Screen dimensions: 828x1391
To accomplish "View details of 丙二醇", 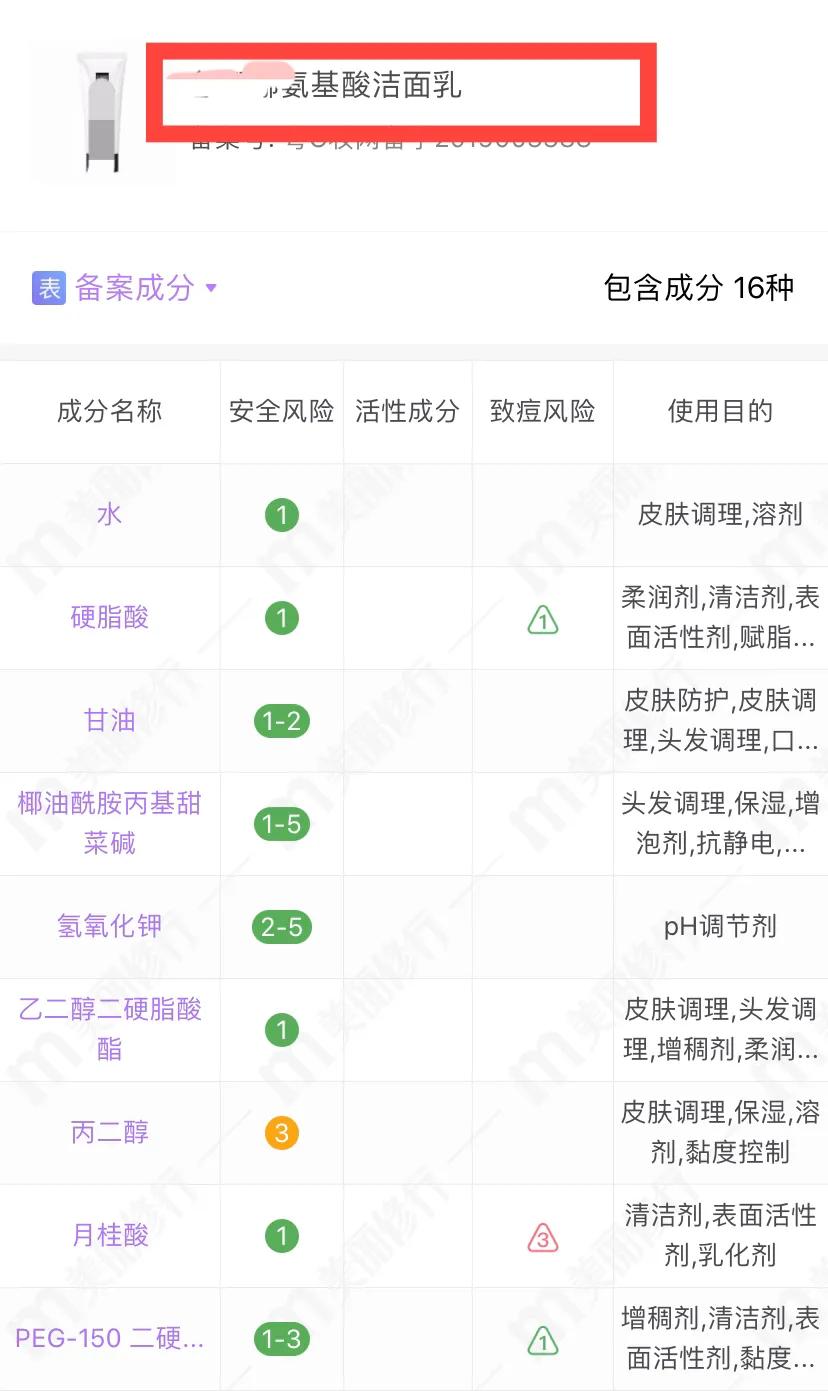I will point(109,1132).
